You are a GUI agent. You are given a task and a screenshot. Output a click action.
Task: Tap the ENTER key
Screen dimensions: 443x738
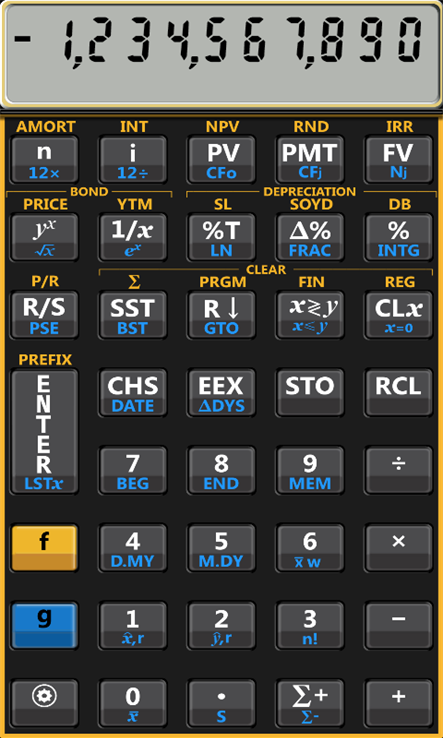click(44, 431)
